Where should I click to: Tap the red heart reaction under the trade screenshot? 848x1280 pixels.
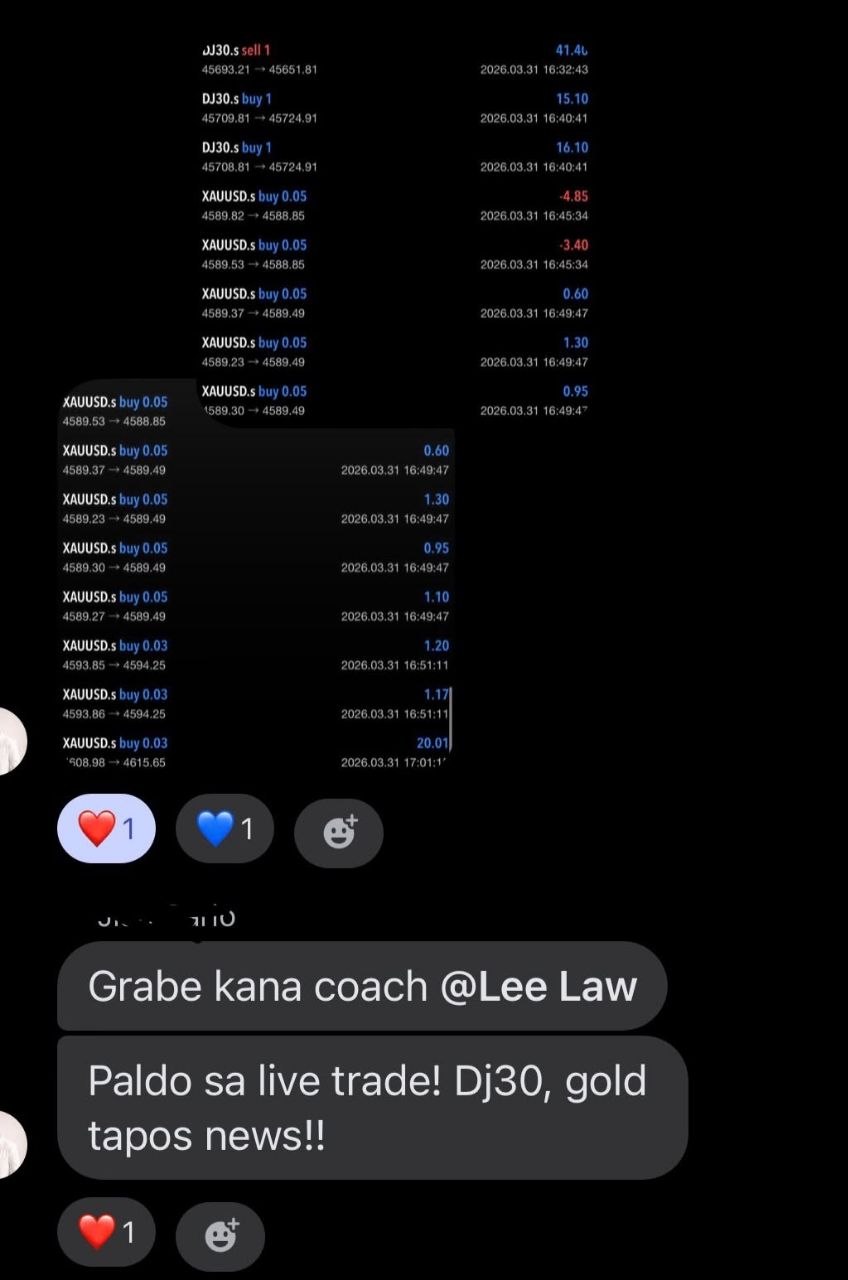pyautogui.click(x=106, y=829)
